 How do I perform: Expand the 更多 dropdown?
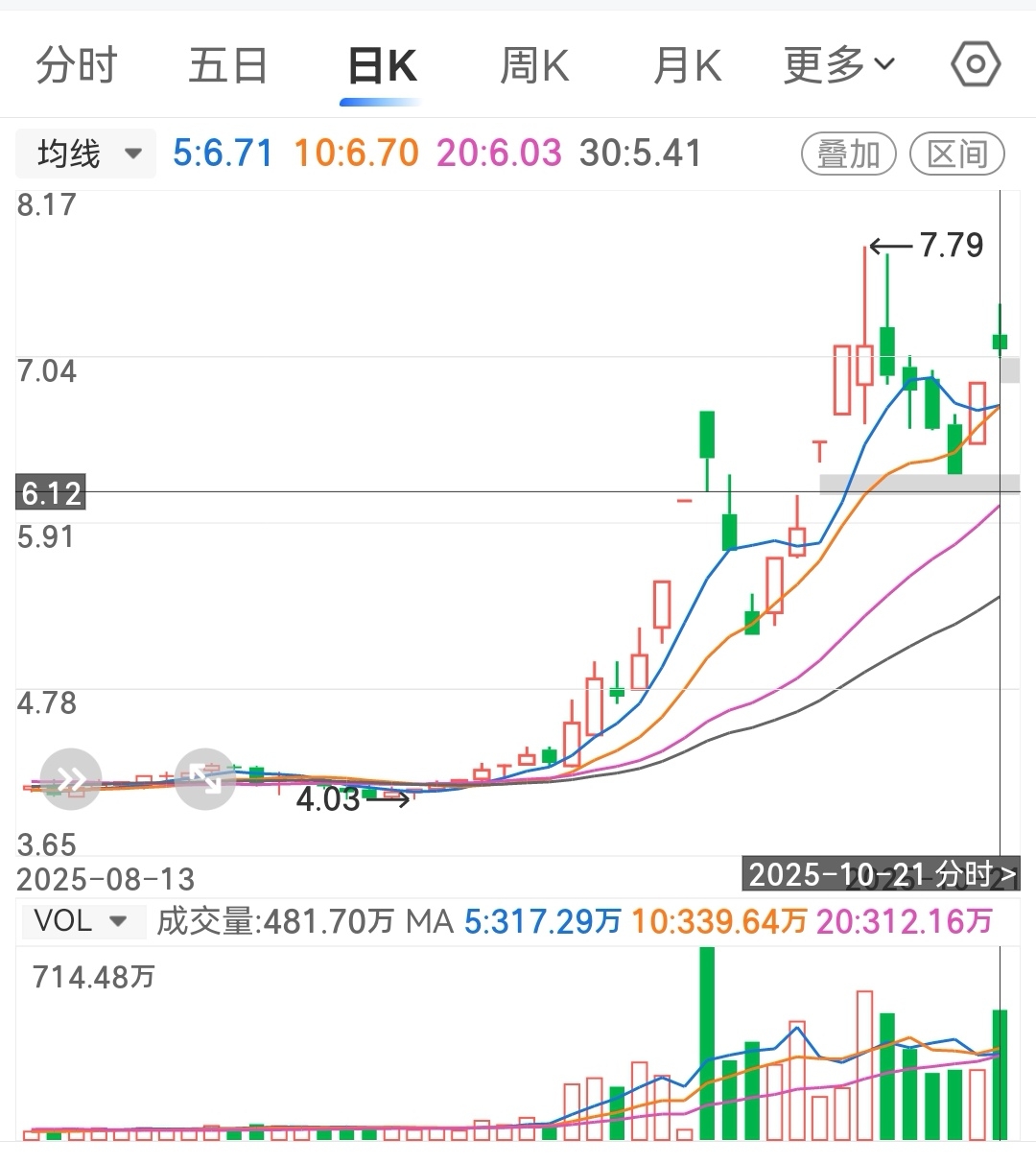839,65
